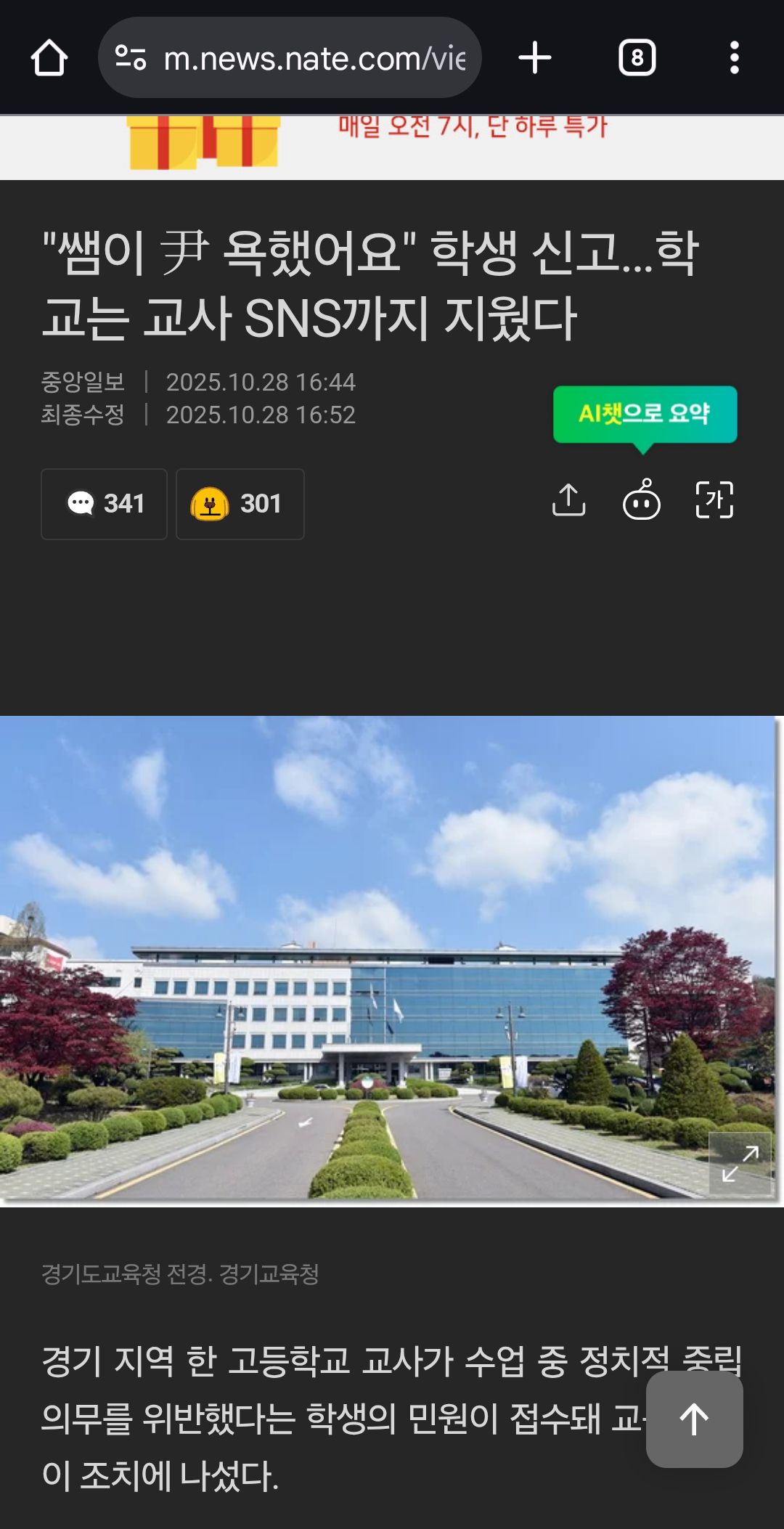This screenshot has height=1529, width=784.
Task: Jump back to top of page
Action: [694, 1419]
